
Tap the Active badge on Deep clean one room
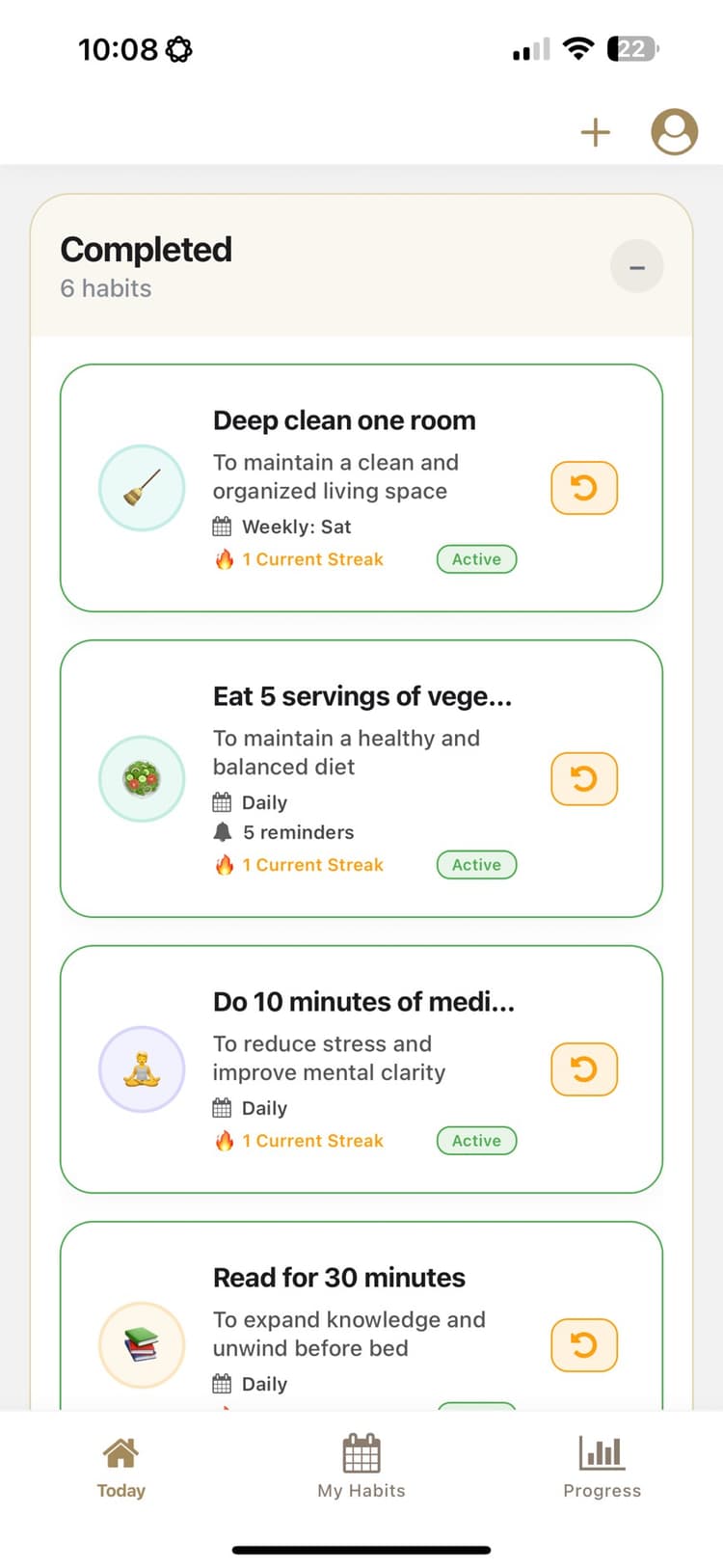(476, 559)
